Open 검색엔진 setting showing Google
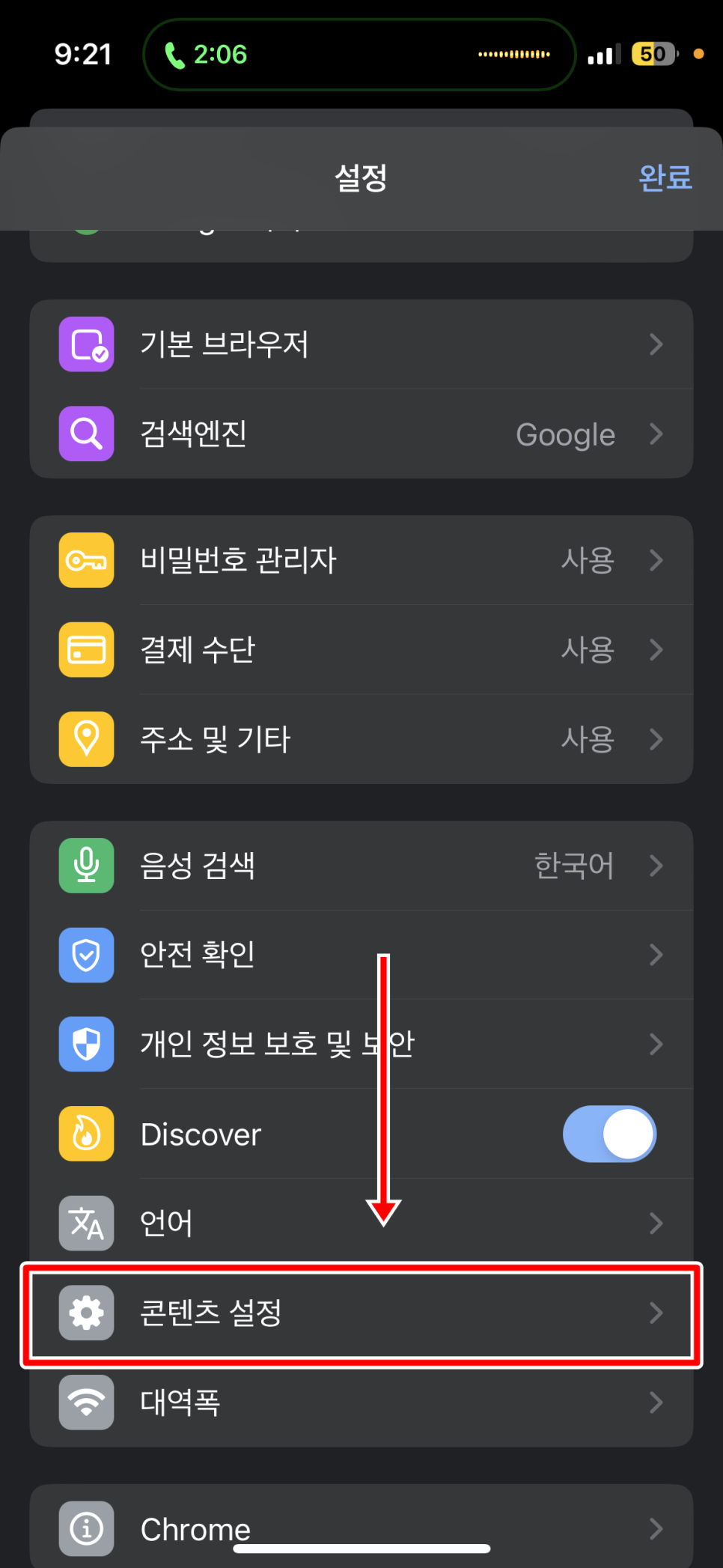 [x=361, y=434]
